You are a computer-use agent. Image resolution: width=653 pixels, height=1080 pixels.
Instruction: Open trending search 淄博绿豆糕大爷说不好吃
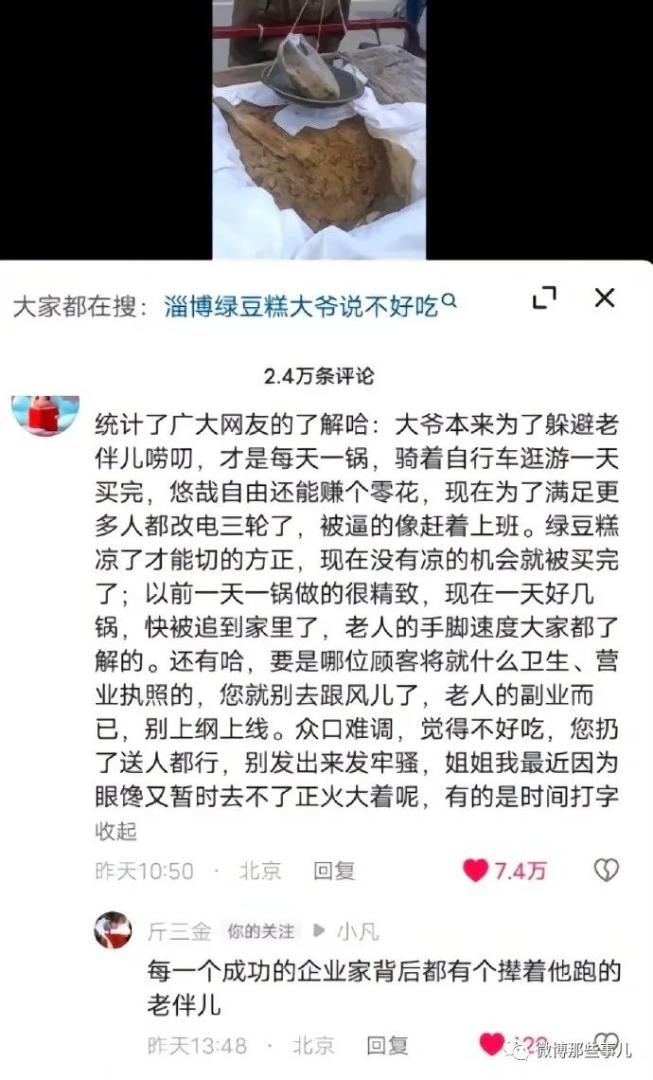click(302, 306)
